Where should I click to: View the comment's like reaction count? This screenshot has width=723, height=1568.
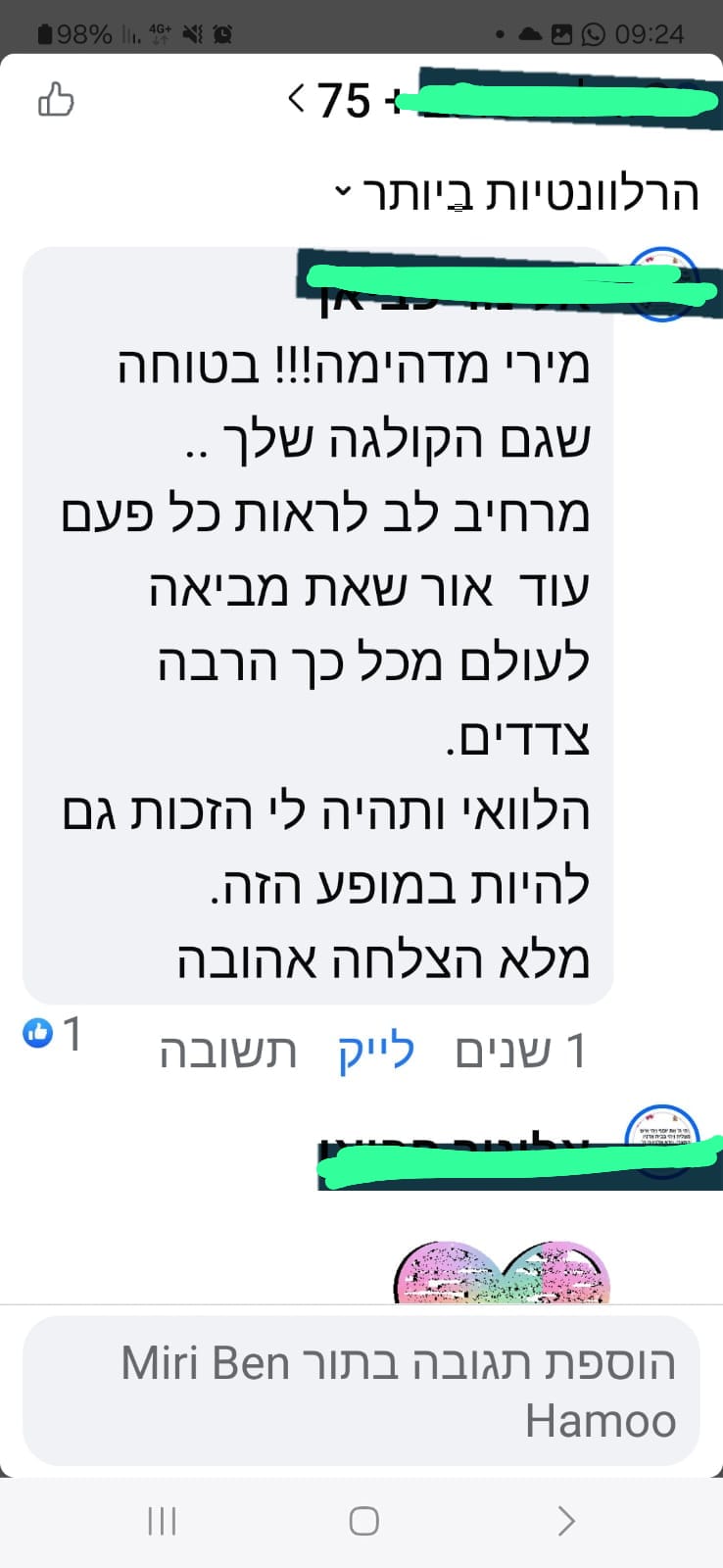pyautogui.click(x=53, y=1033)
